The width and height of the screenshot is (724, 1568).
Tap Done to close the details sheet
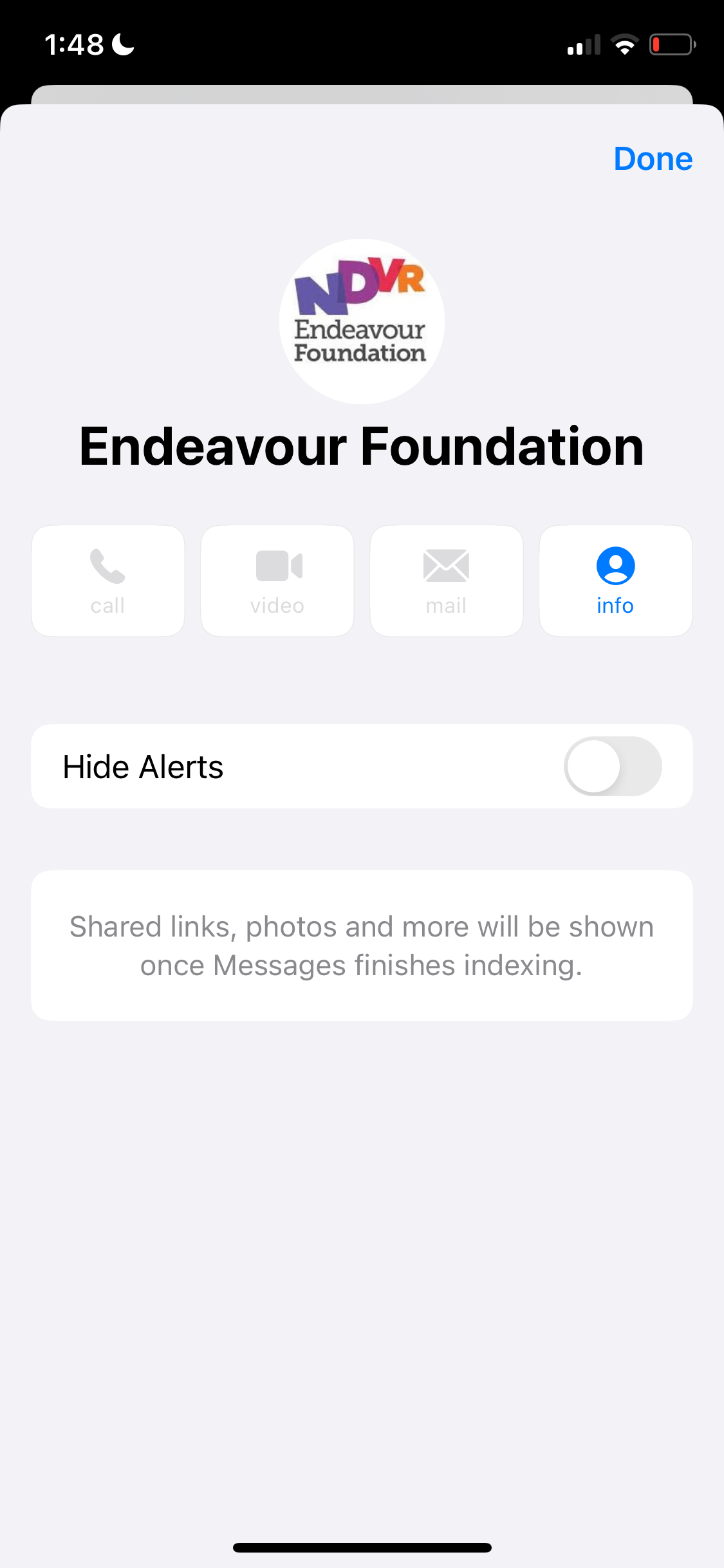pyautogui.click(x=653, y=159)
